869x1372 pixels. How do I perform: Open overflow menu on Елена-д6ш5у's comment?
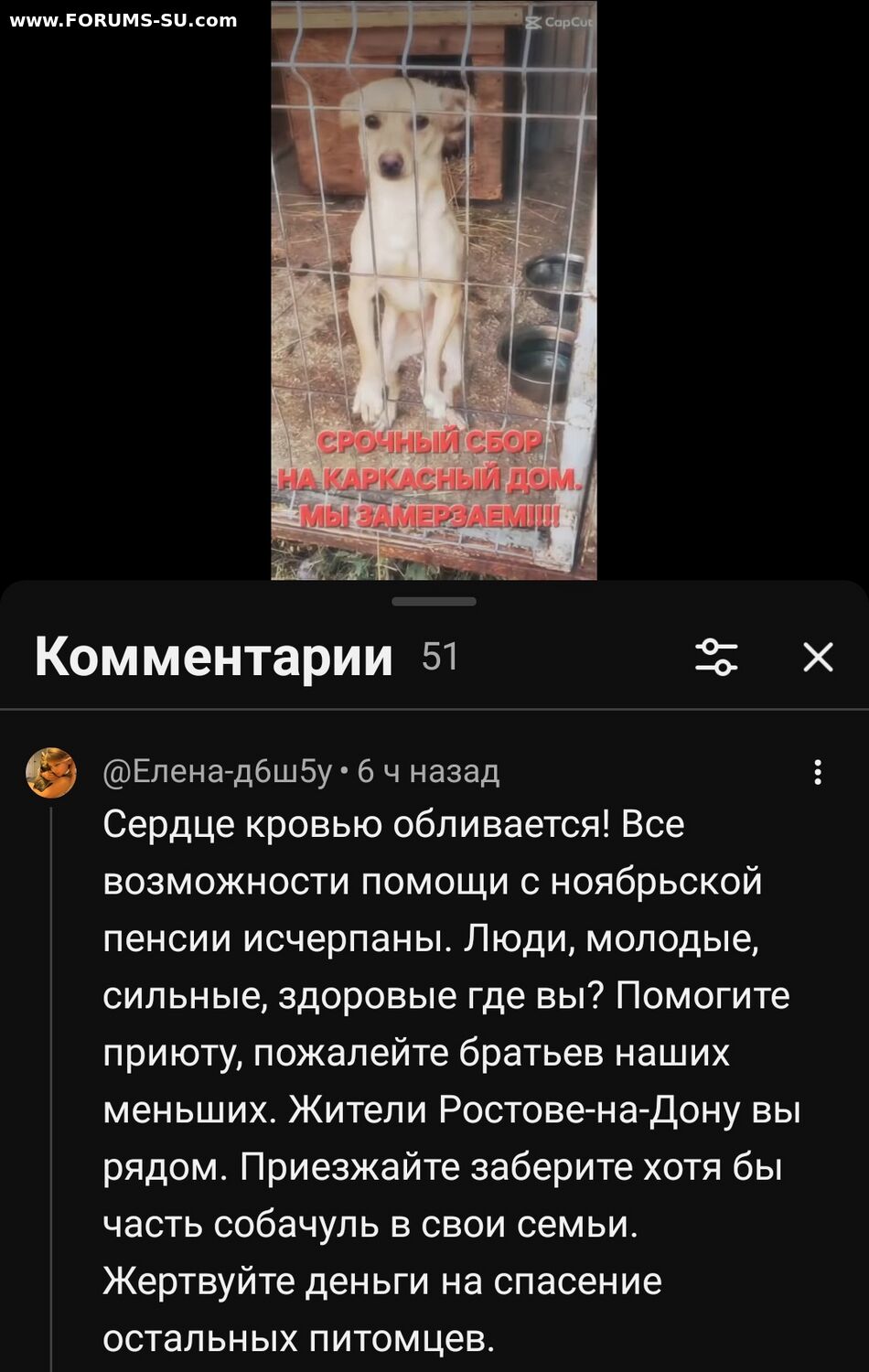tap(818, 772)
